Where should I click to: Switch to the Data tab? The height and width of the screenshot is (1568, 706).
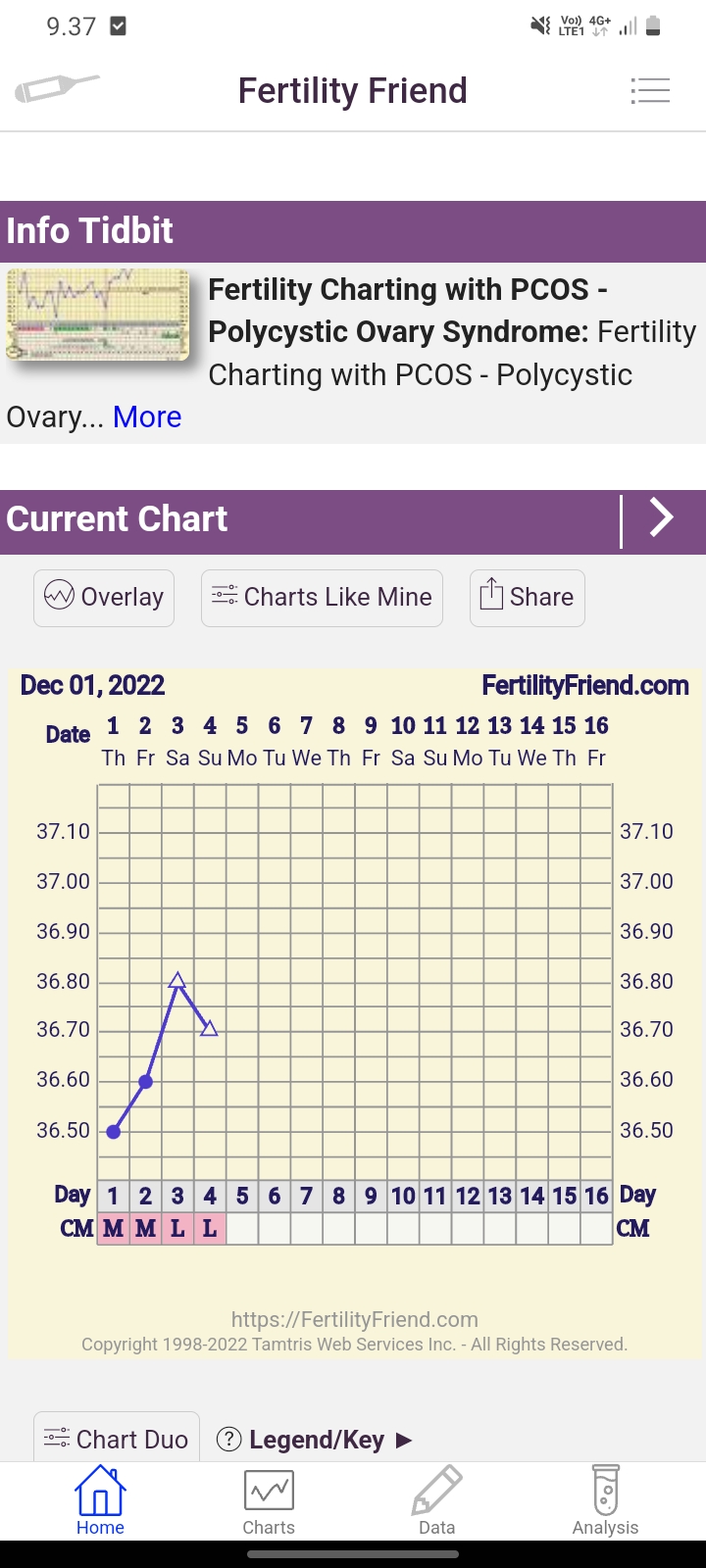point(437,1500)
